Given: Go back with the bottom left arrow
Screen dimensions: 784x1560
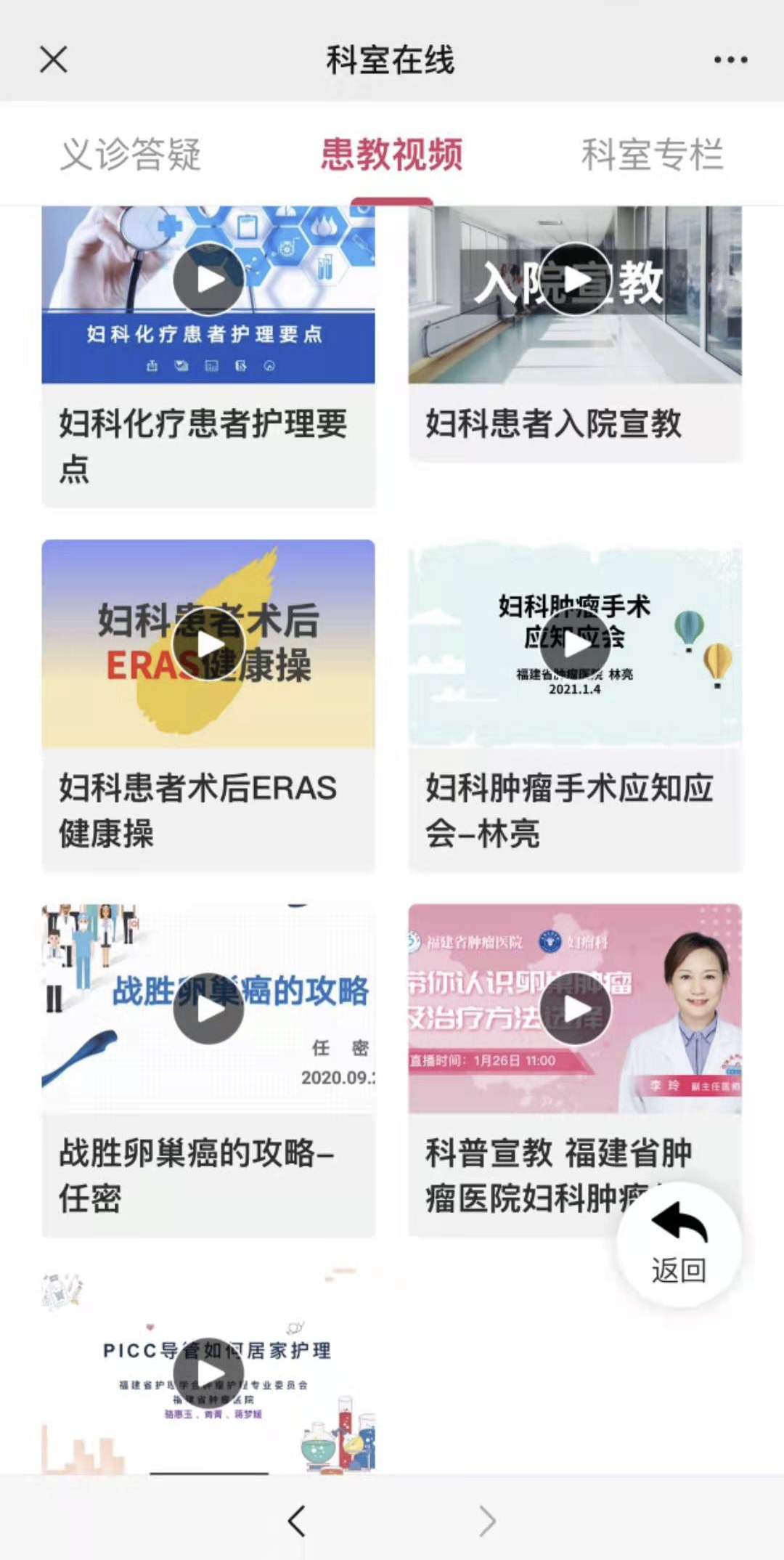Looking at the screenshot, I should tap(296, 1520).
